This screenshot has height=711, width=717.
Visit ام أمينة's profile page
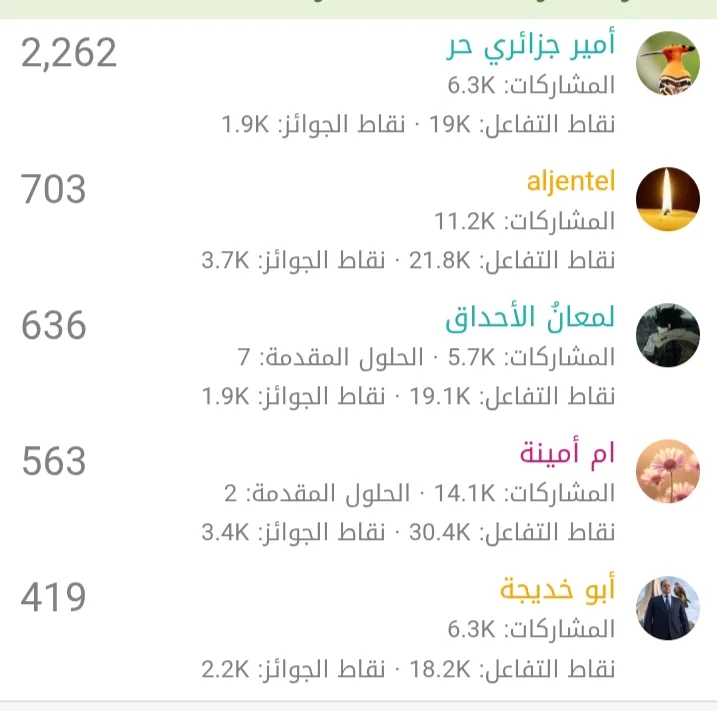567,455
